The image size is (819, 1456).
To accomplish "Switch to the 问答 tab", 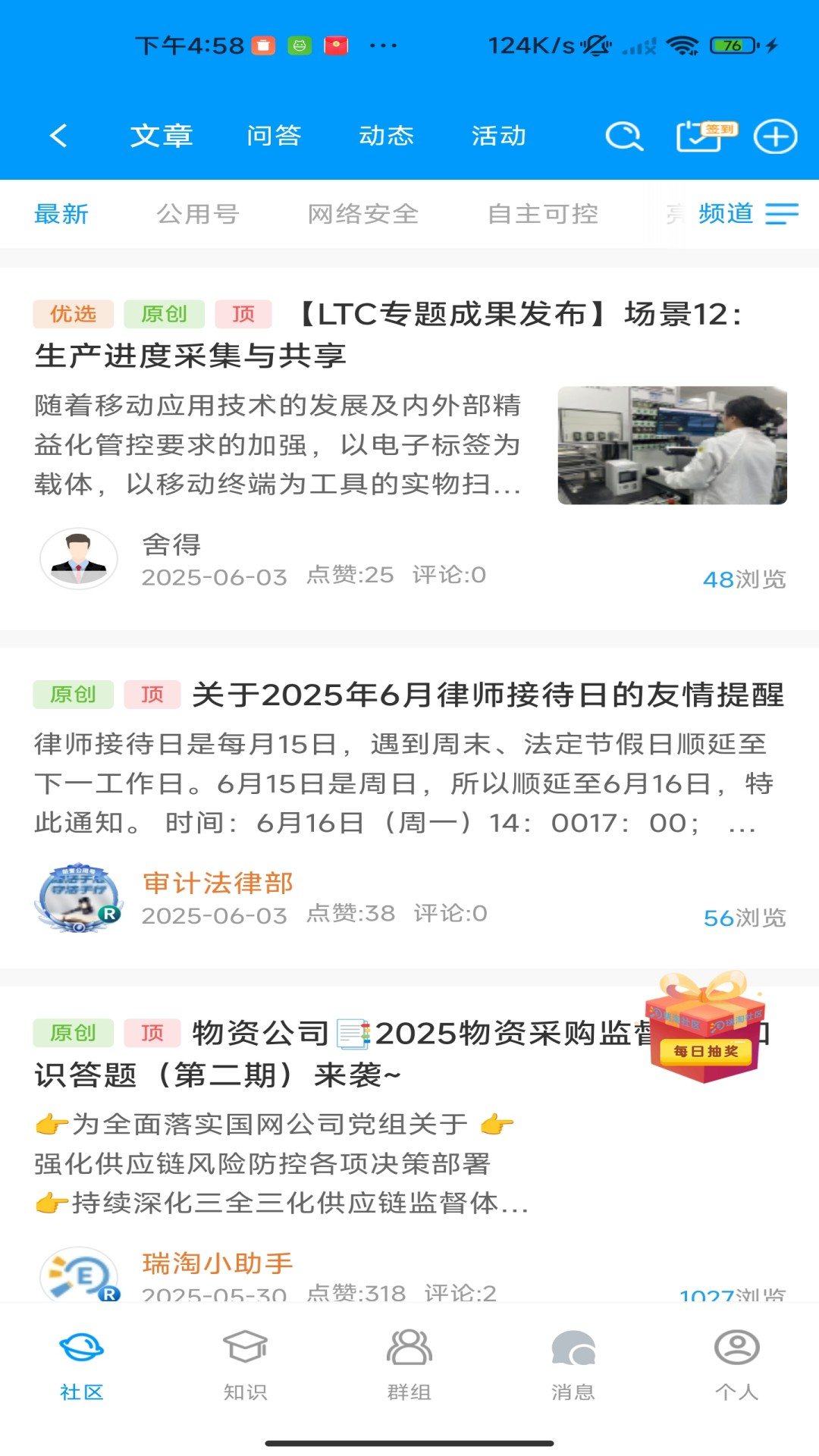I will click(x=274, y=136).
